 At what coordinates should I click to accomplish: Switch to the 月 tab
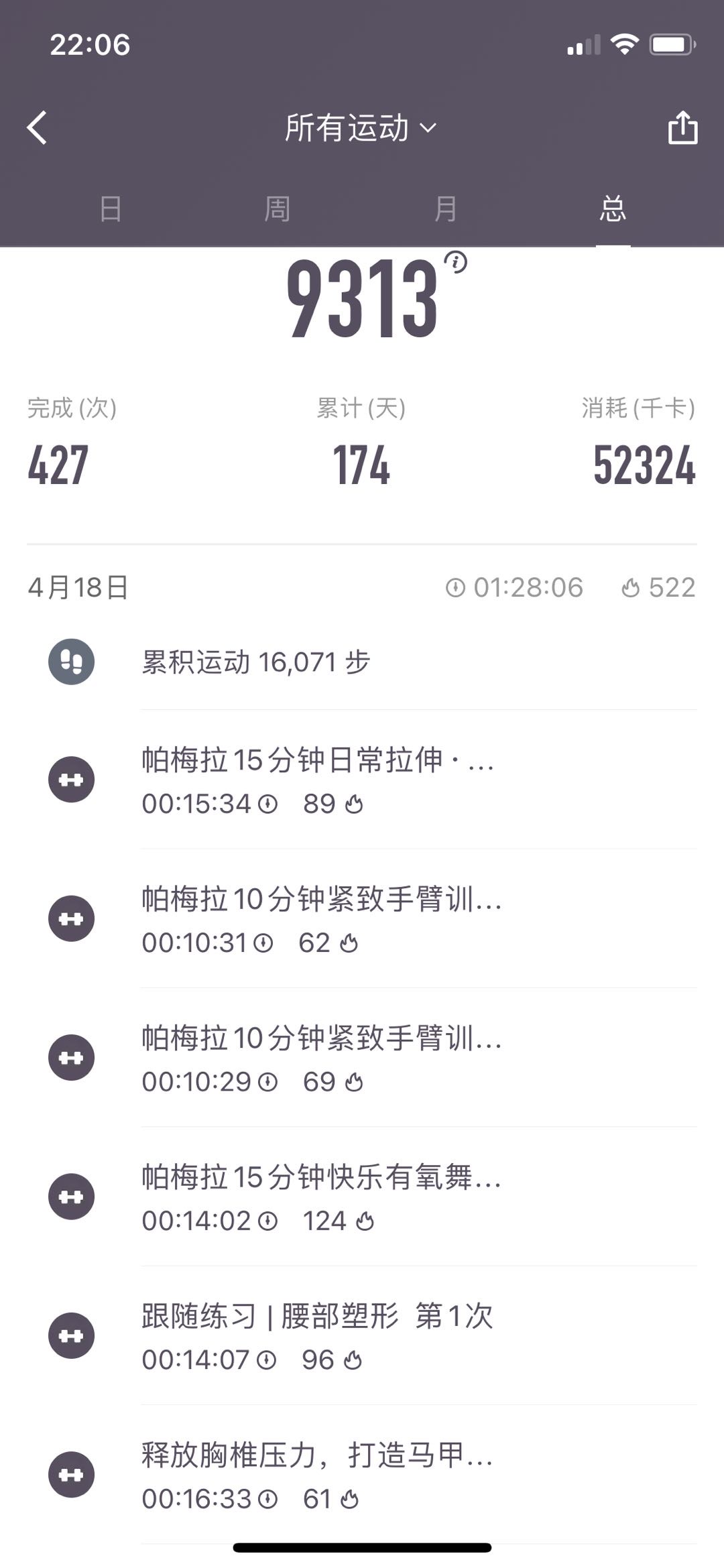pyautogui.click(x=446, y=209)
